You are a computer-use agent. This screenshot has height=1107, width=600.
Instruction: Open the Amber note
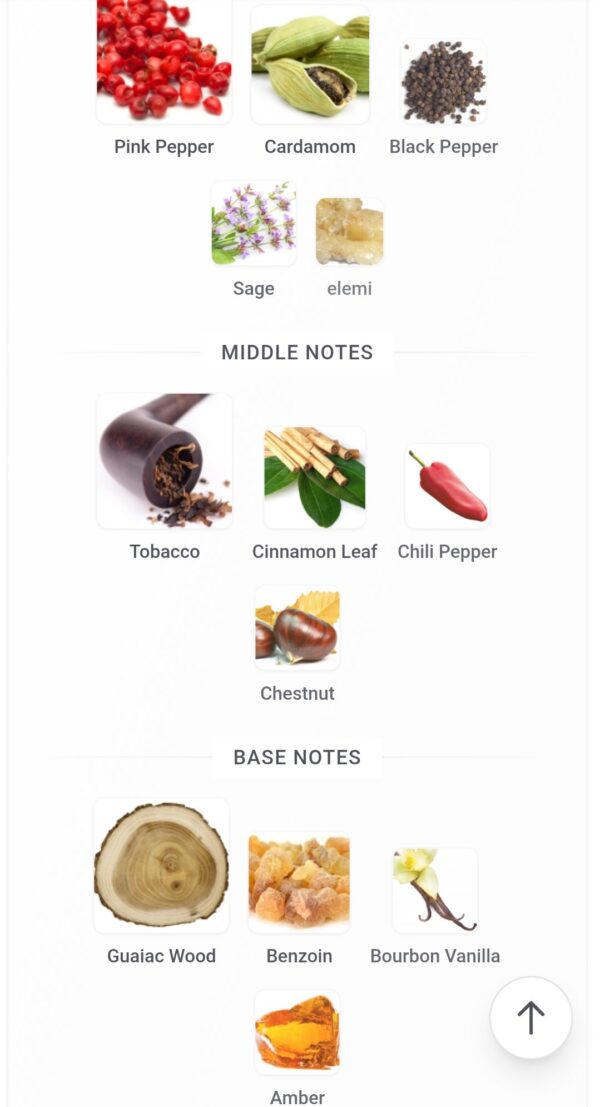[297, 1032]
